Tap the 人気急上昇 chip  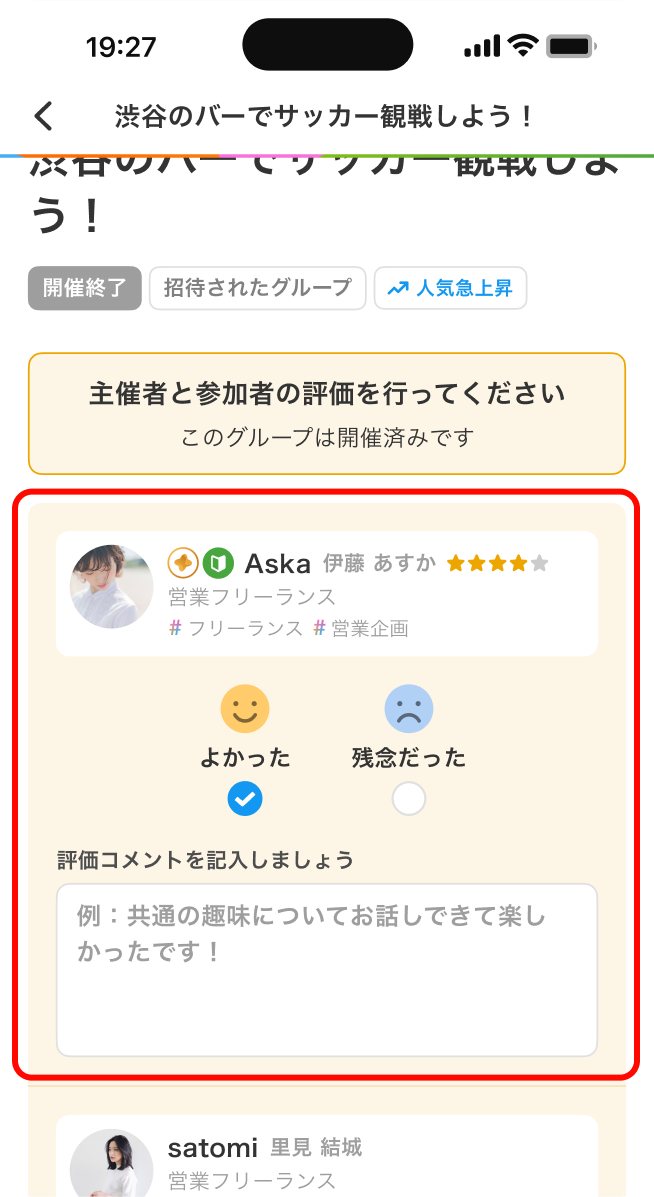click(x=450, y=288)
